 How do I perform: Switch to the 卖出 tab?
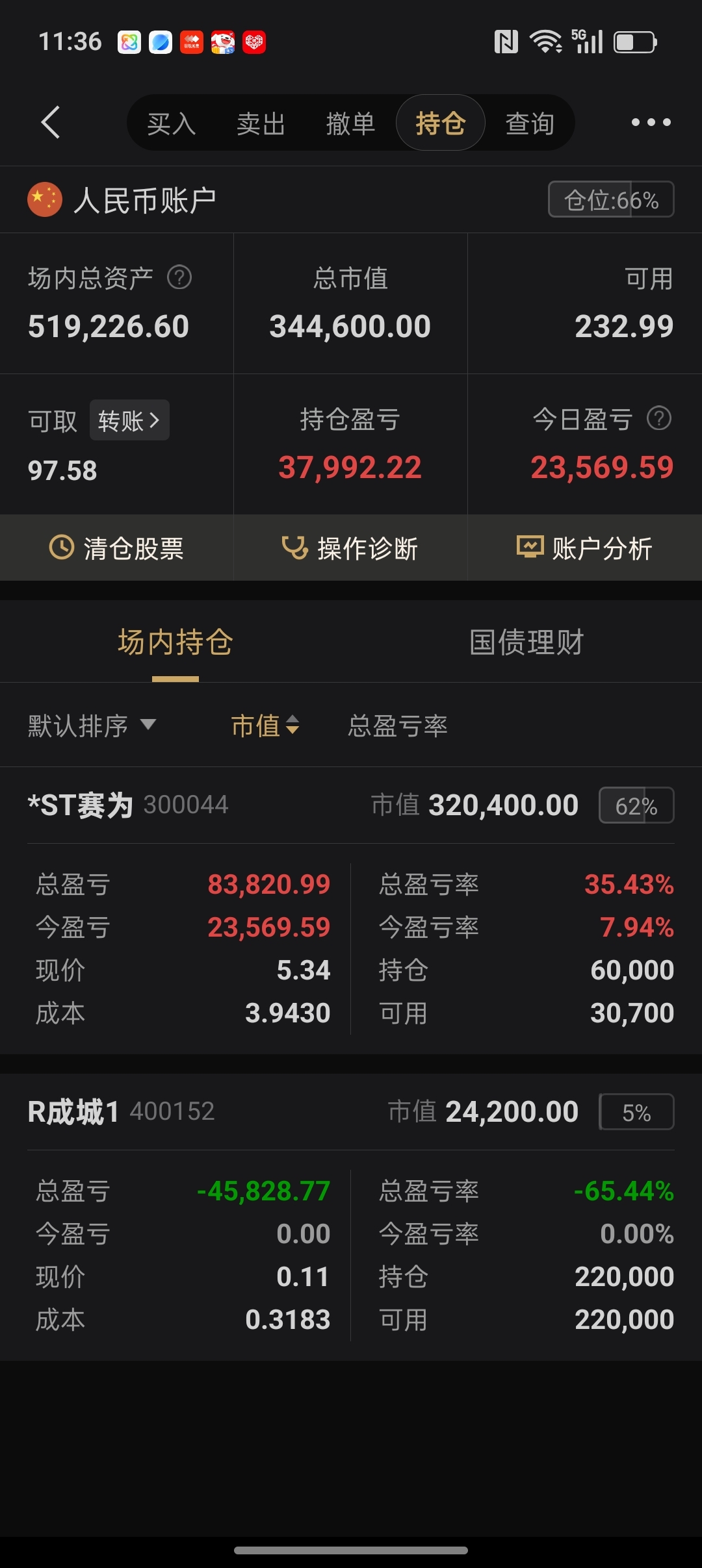[261, 123]
